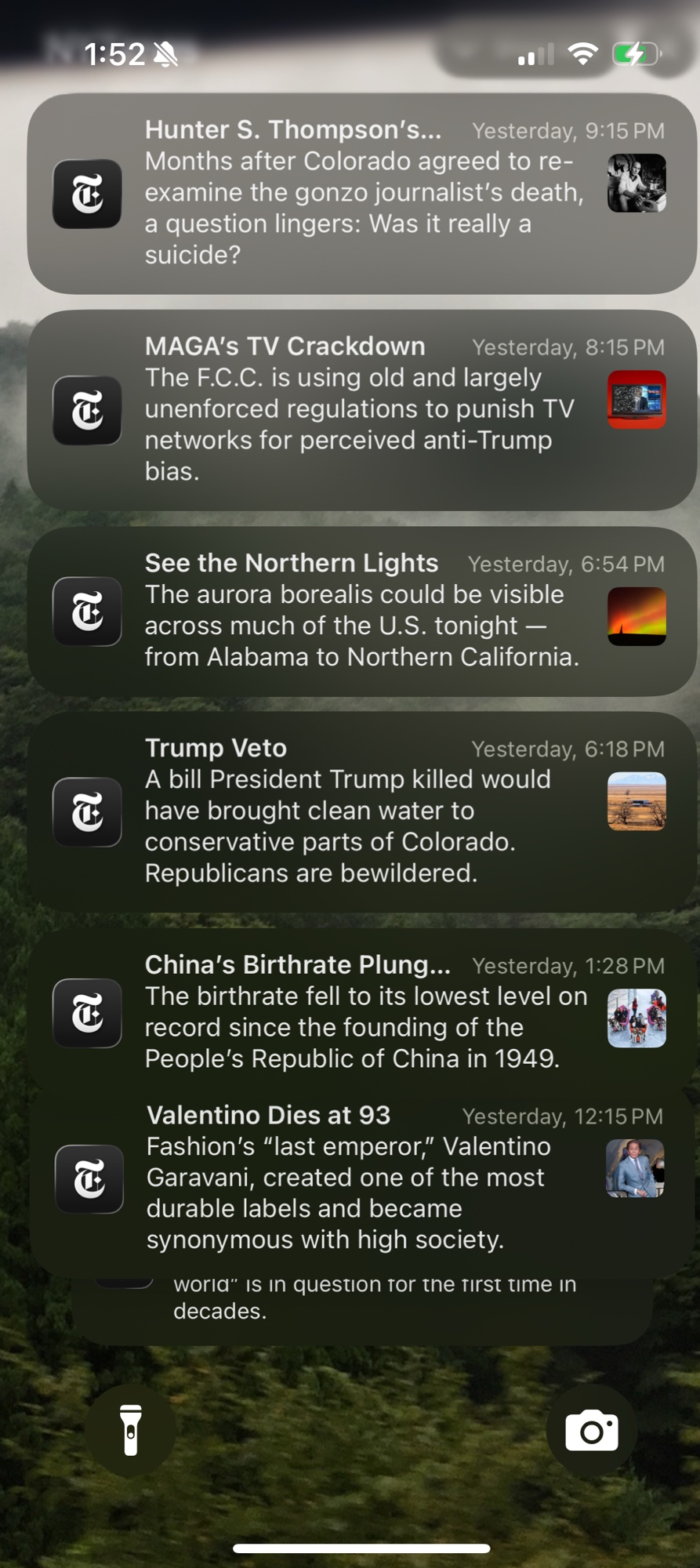Viewport: 700px width, 1568px height.
Task: Open the MAGA's TV Crackdown notification
Action: [362, 410]
